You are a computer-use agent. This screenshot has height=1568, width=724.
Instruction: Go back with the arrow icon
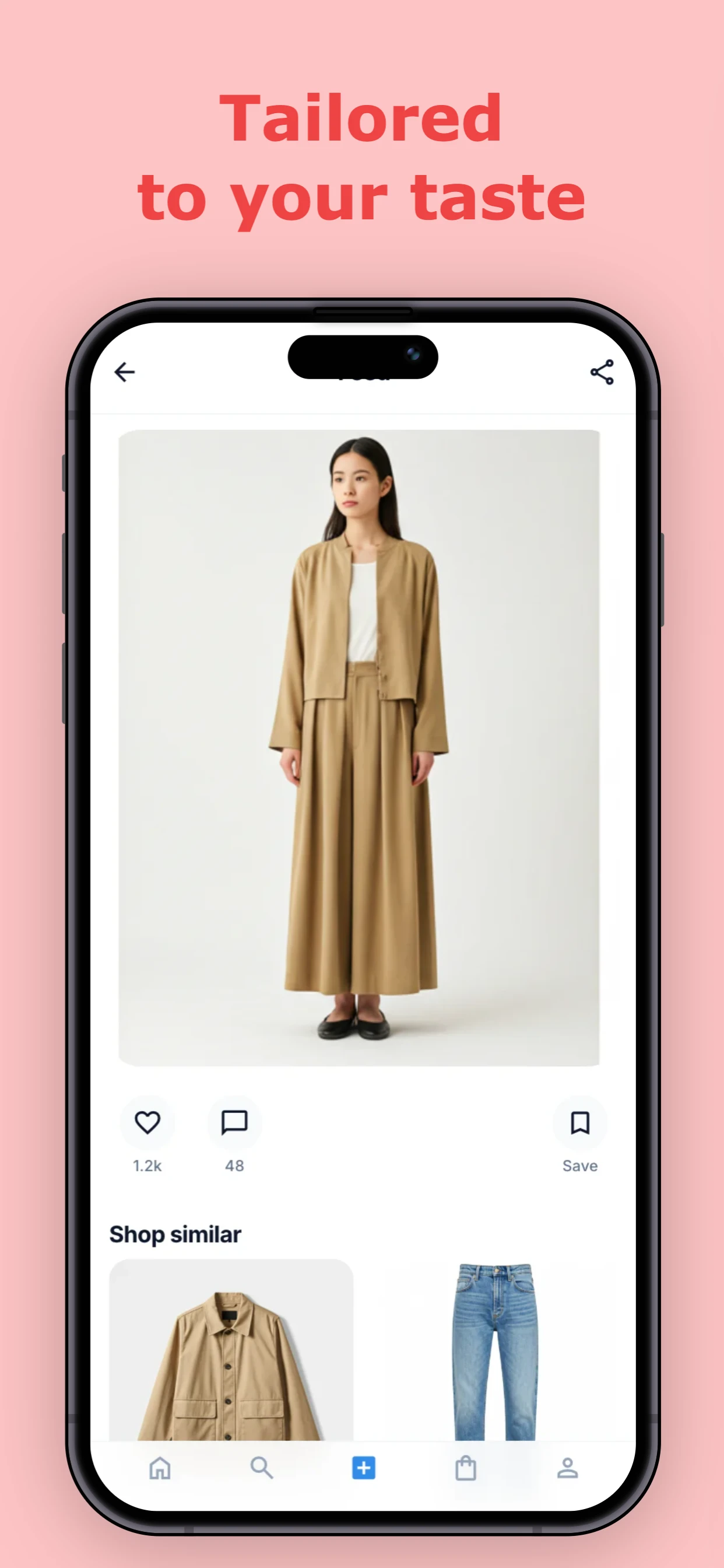[x=124, y=372]
